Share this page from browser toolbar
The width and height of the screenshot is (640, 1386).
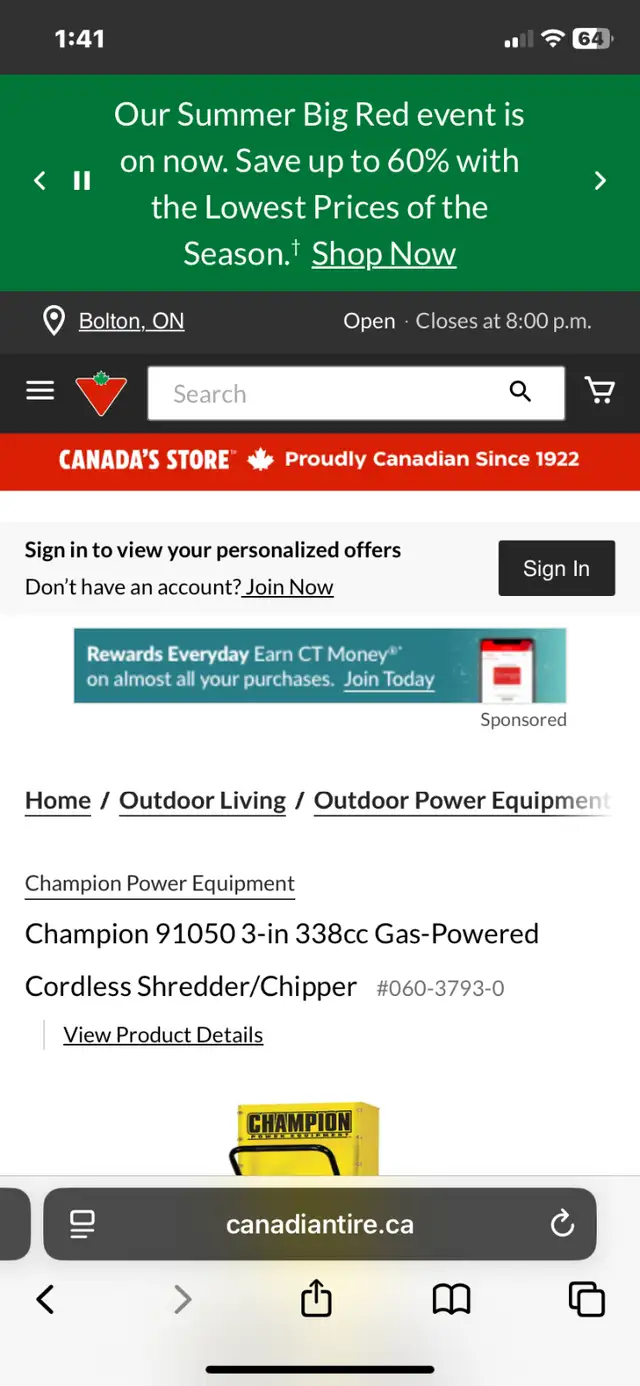coord(316,1298)
